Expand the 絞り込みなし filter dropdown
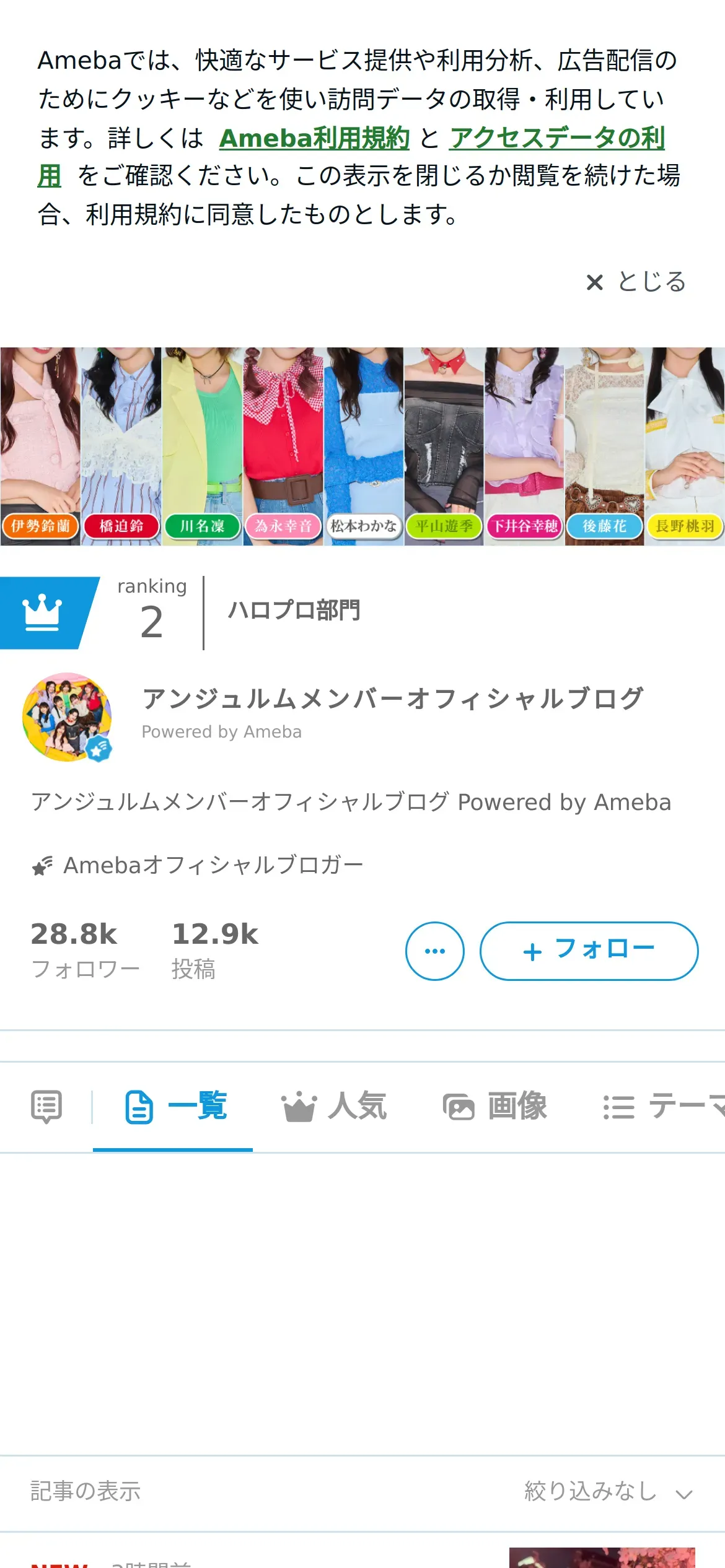725x1568 pixels. [x=609, y=1492]
